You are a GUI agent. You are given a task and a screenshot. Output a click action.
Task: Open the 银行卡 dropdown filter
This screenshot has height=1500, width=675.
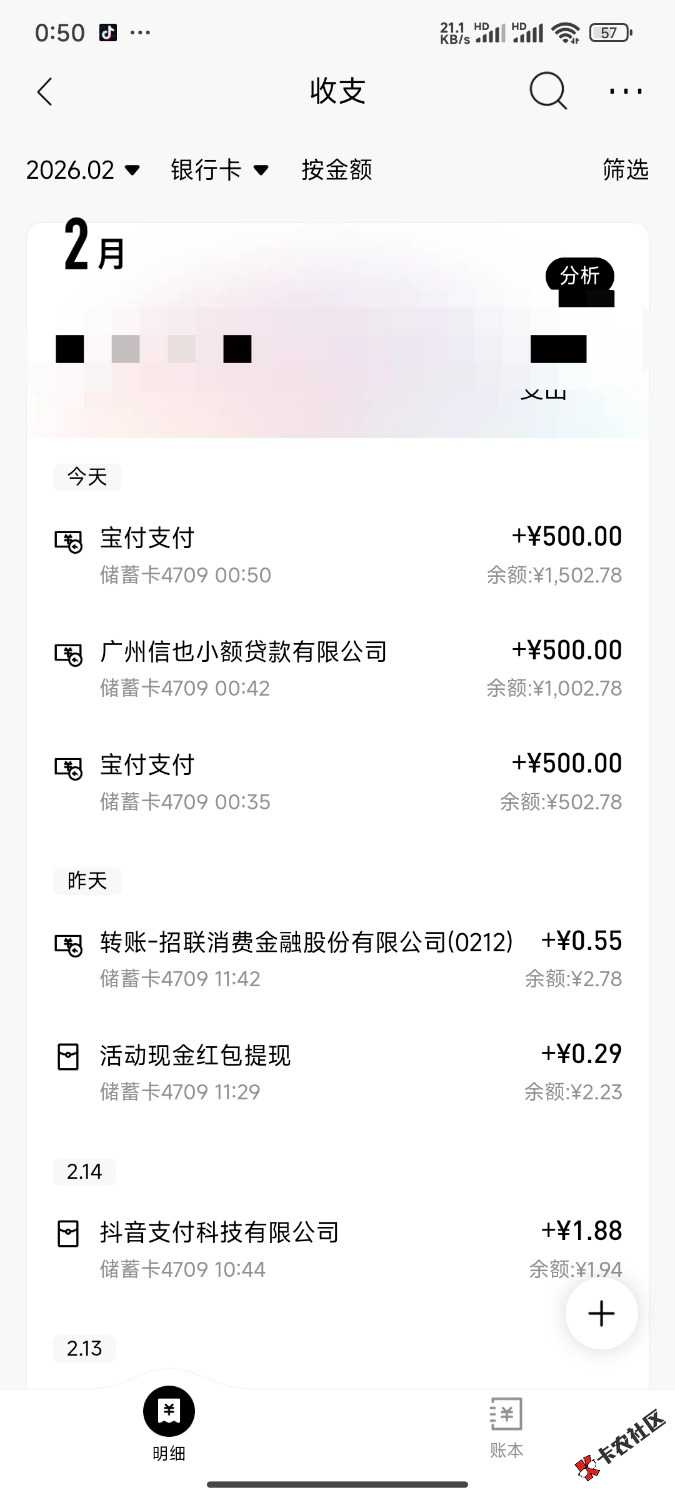point(219,170)
